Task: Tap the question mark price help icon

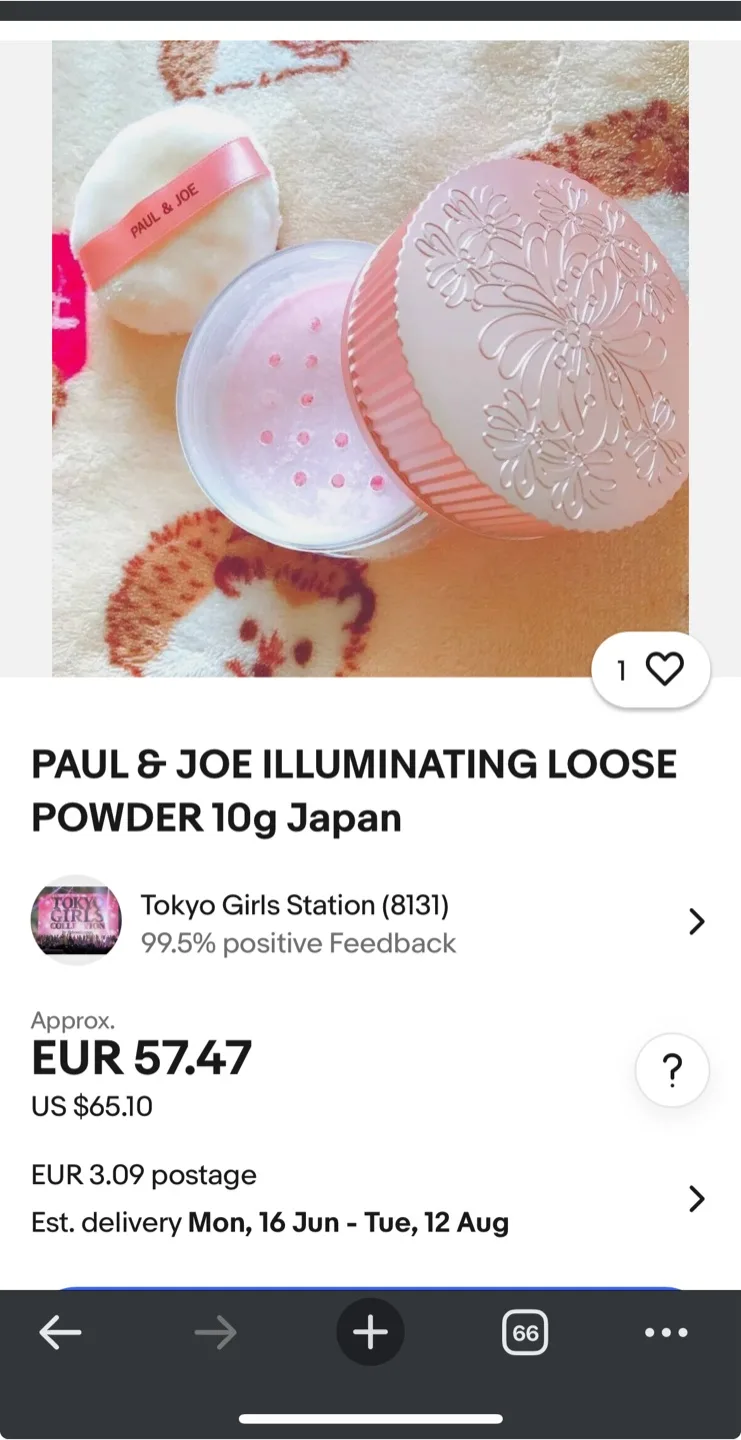Action: click(672, 1070)
